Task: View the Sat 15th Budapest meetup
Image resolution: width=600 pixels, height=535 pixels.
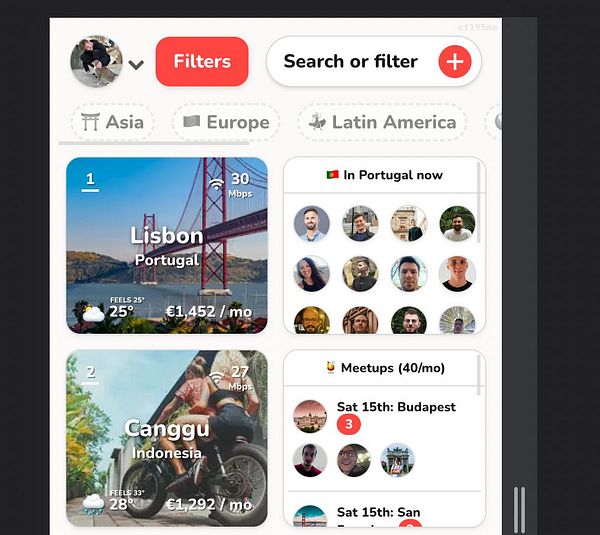Action: click(x=396, y=408)
